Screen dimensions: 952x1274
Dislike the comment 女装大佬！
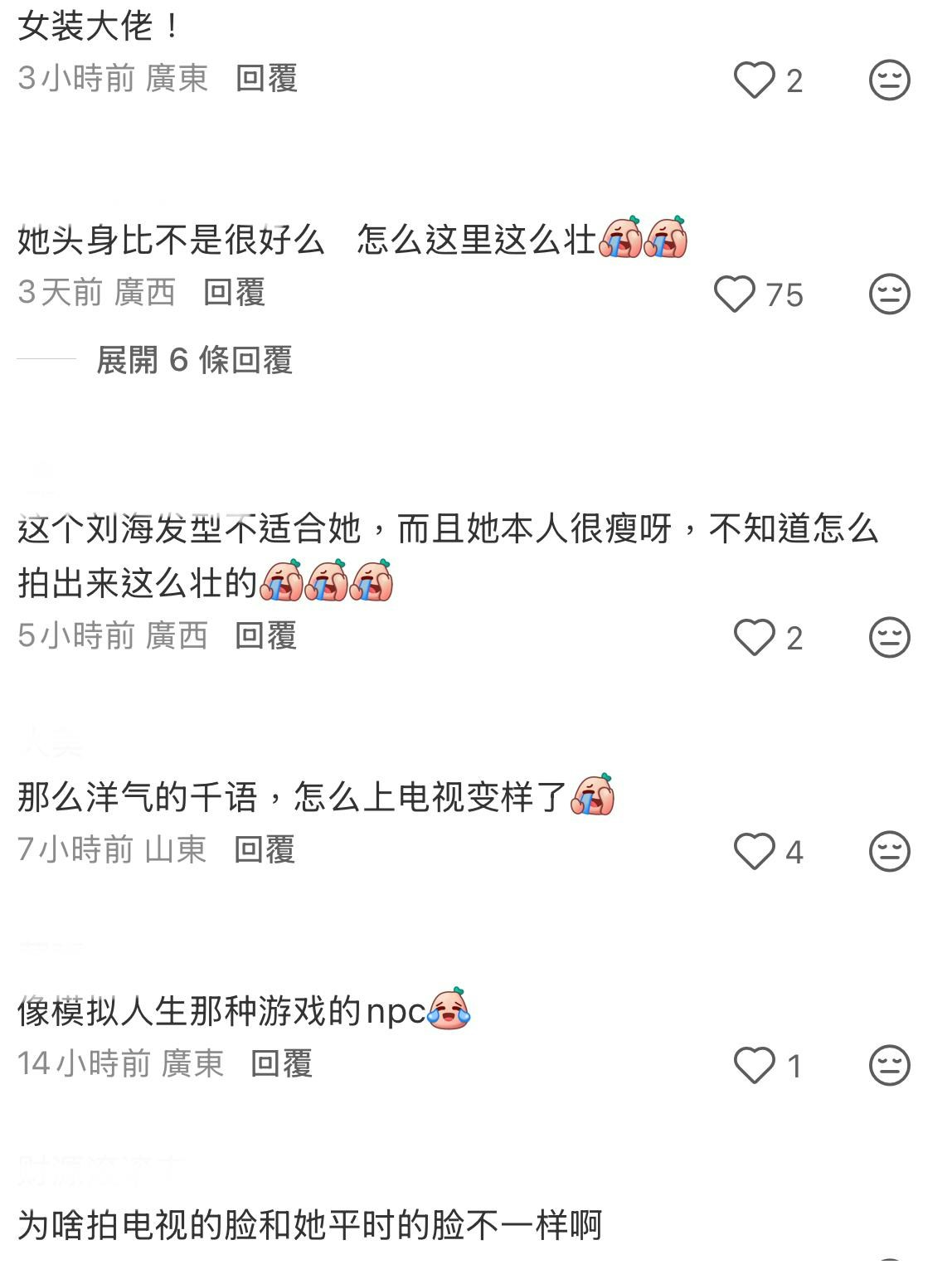889,80
